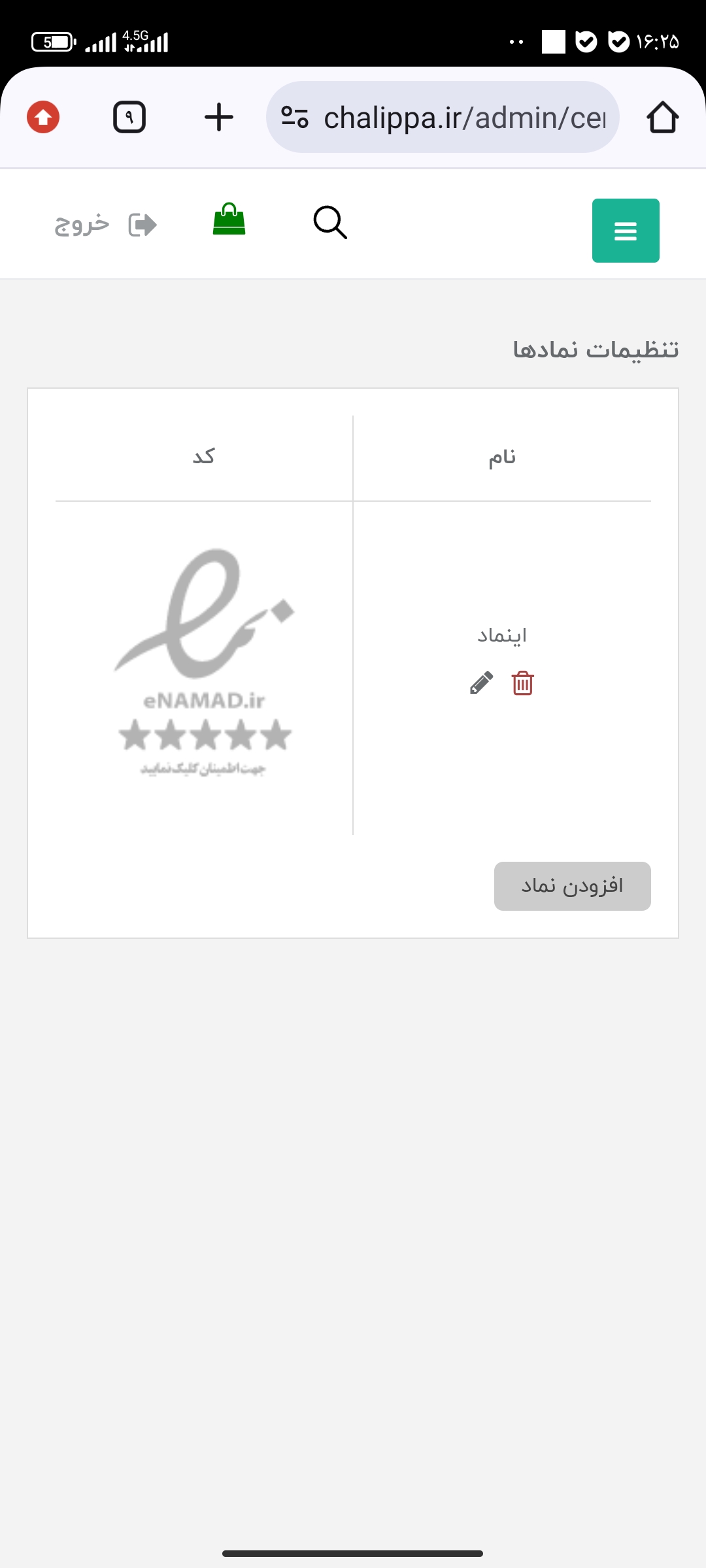This screenshot has height=1568, width=706.
Task: Go to homepage using the home icon
Action: (x=663, y=118)
